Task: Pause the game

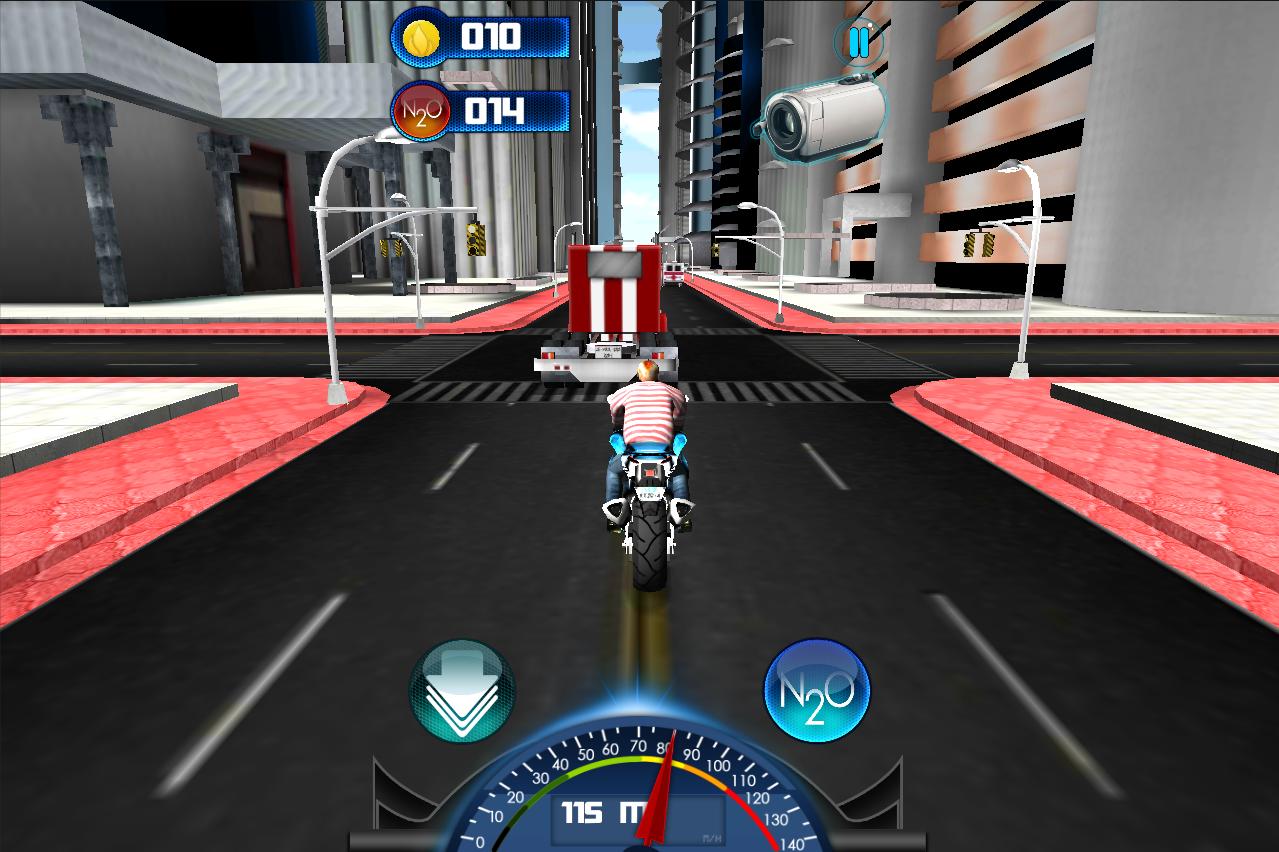Action: coord(858,42)
